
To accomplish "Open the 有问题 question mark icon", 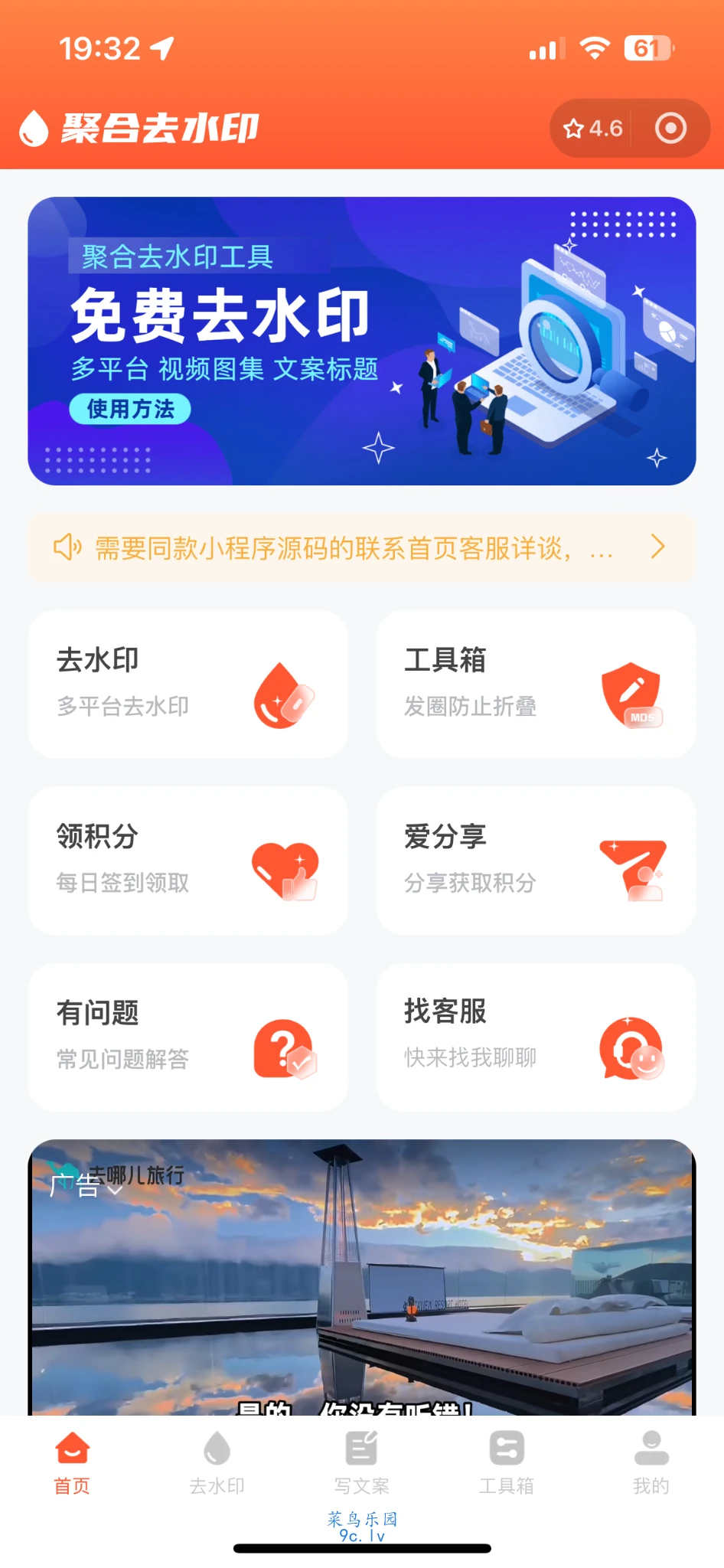I will [x=283, y=1049].
